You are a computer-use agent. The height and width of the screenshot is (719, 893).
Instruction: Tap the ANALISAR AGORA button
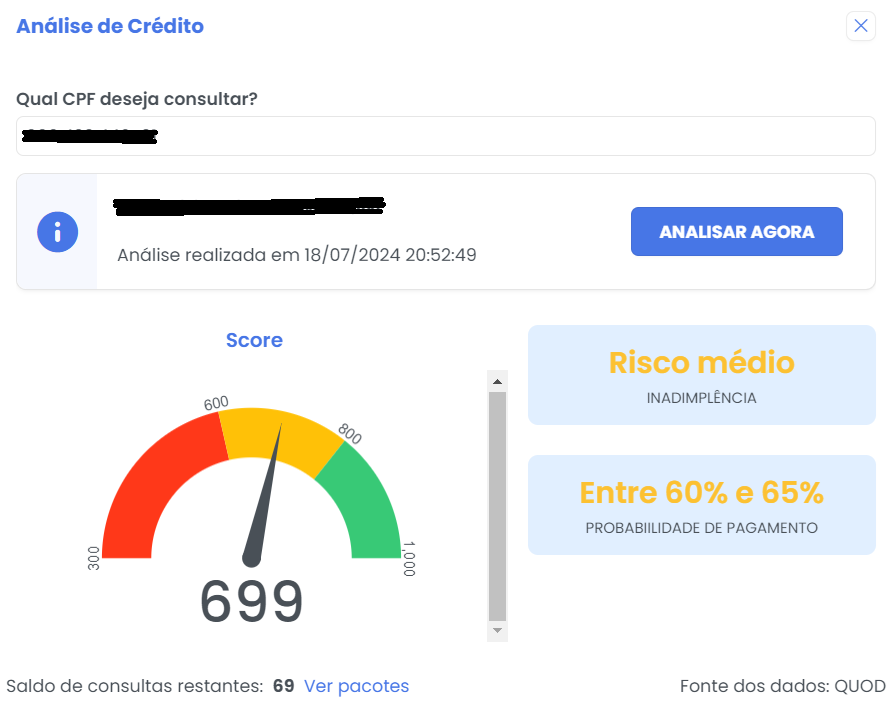pos(736,232)
